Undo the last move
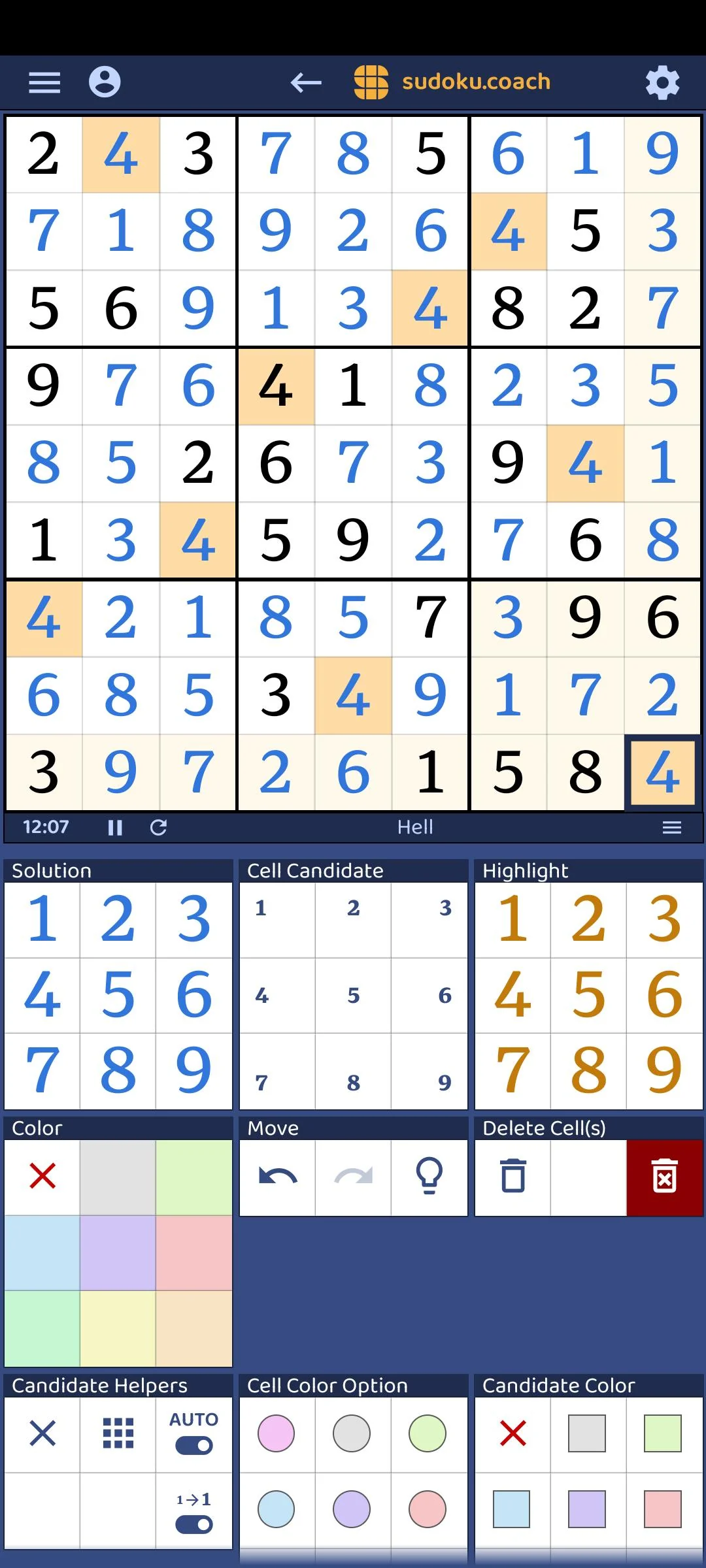Image resolution: width=706 pixels, height=1568 pixels. [x=278, y=1178]
